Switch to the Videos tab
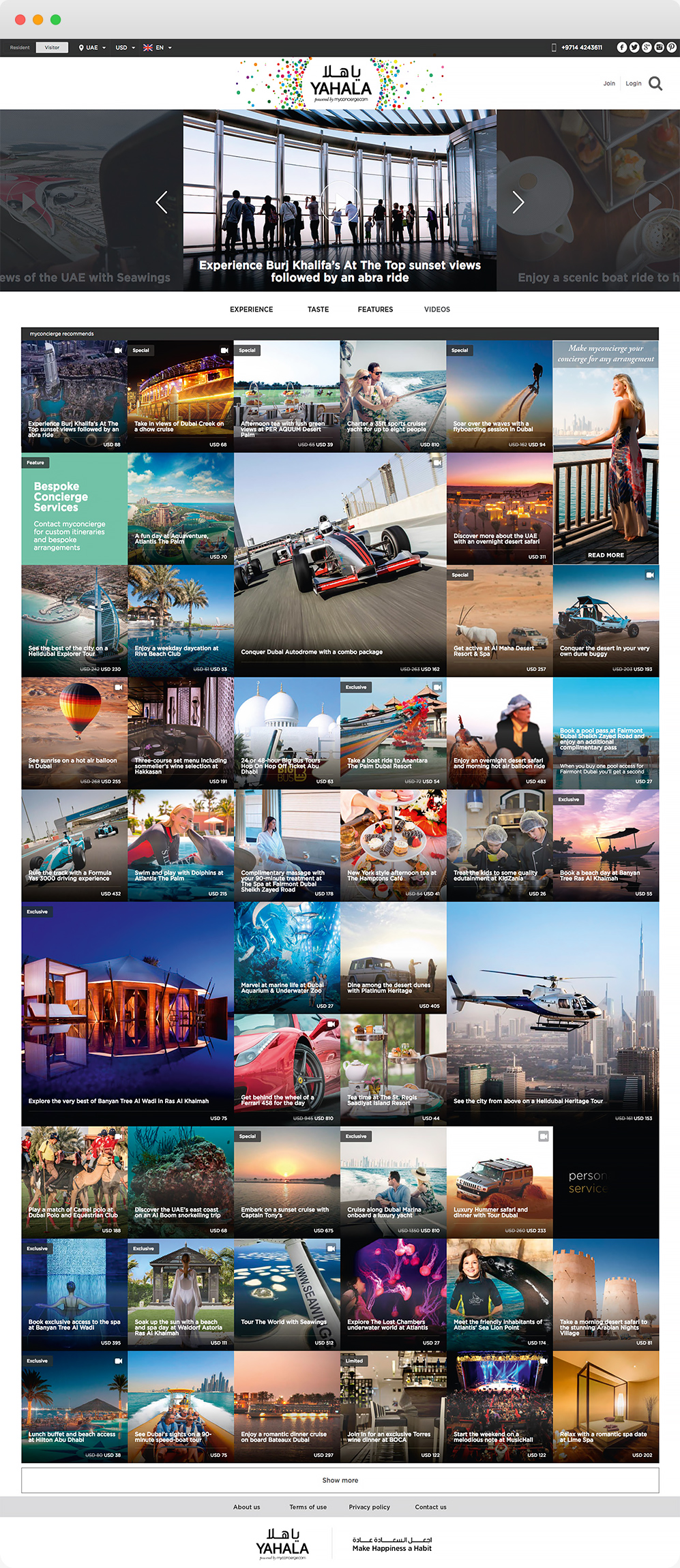The height and width of the screenshot is (1568, 680). coord(437,310)
